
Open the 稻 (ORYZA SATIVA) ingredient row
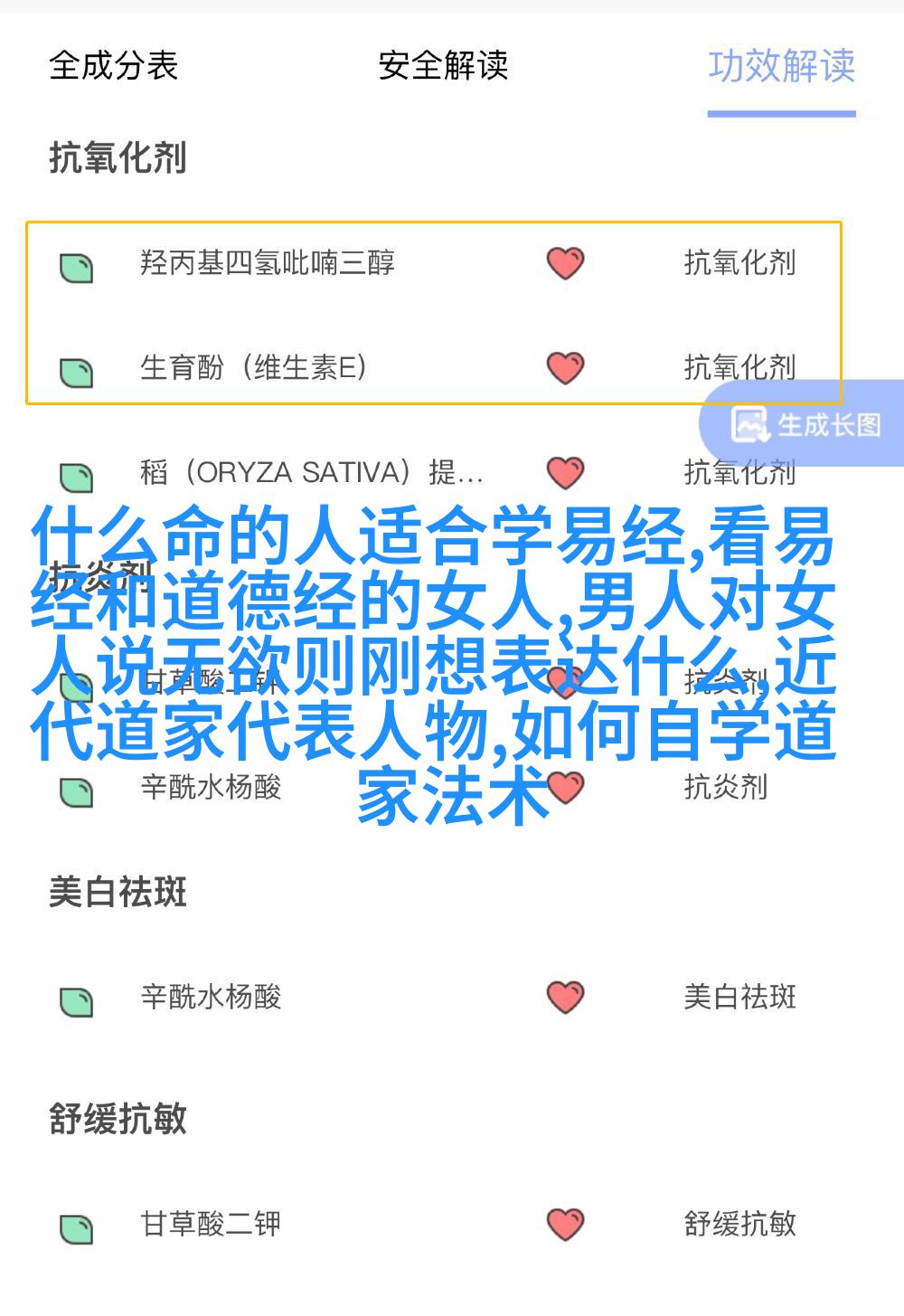point(311,472)
